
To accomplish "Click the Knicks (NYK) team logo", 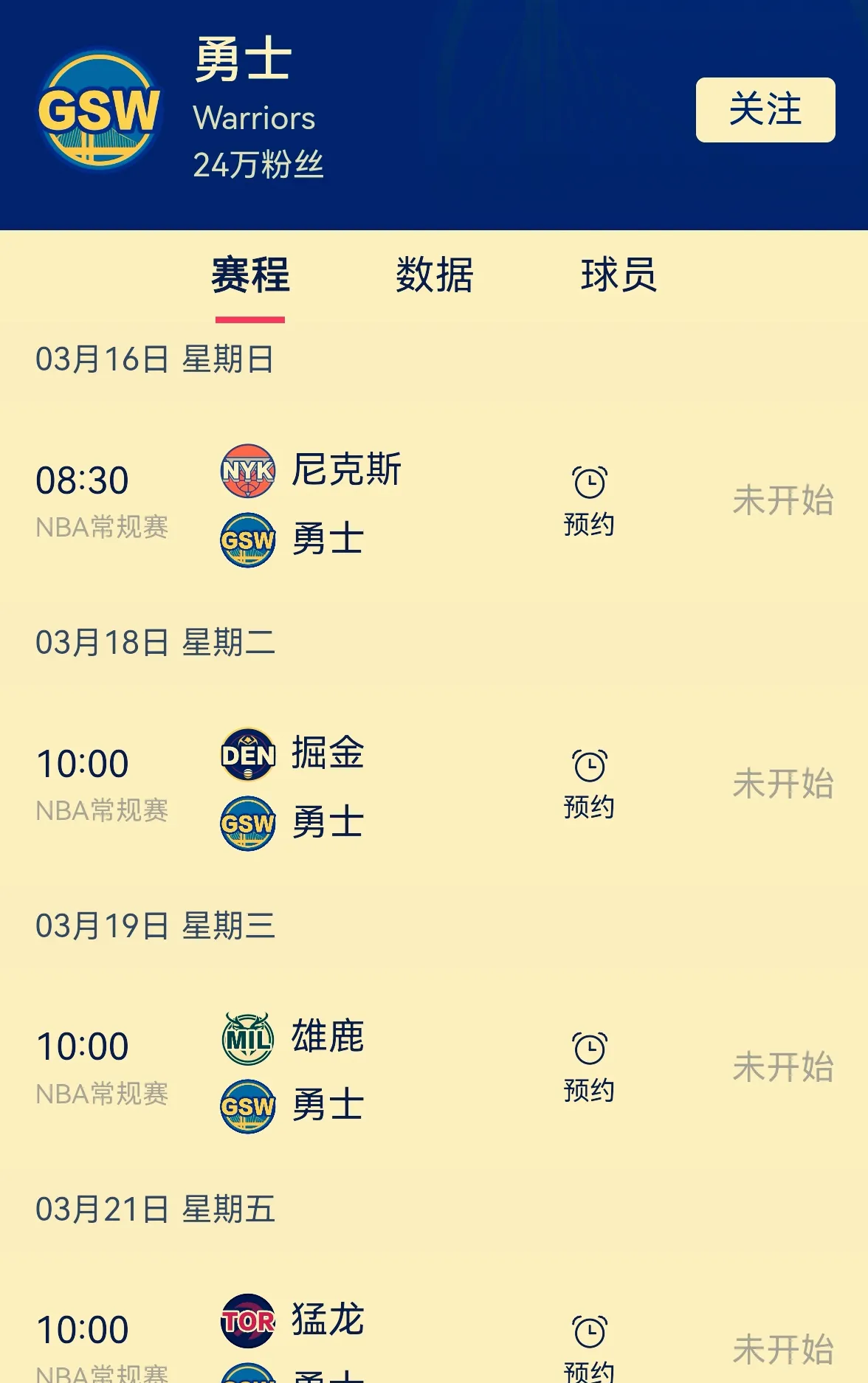I will coord(247,470).
